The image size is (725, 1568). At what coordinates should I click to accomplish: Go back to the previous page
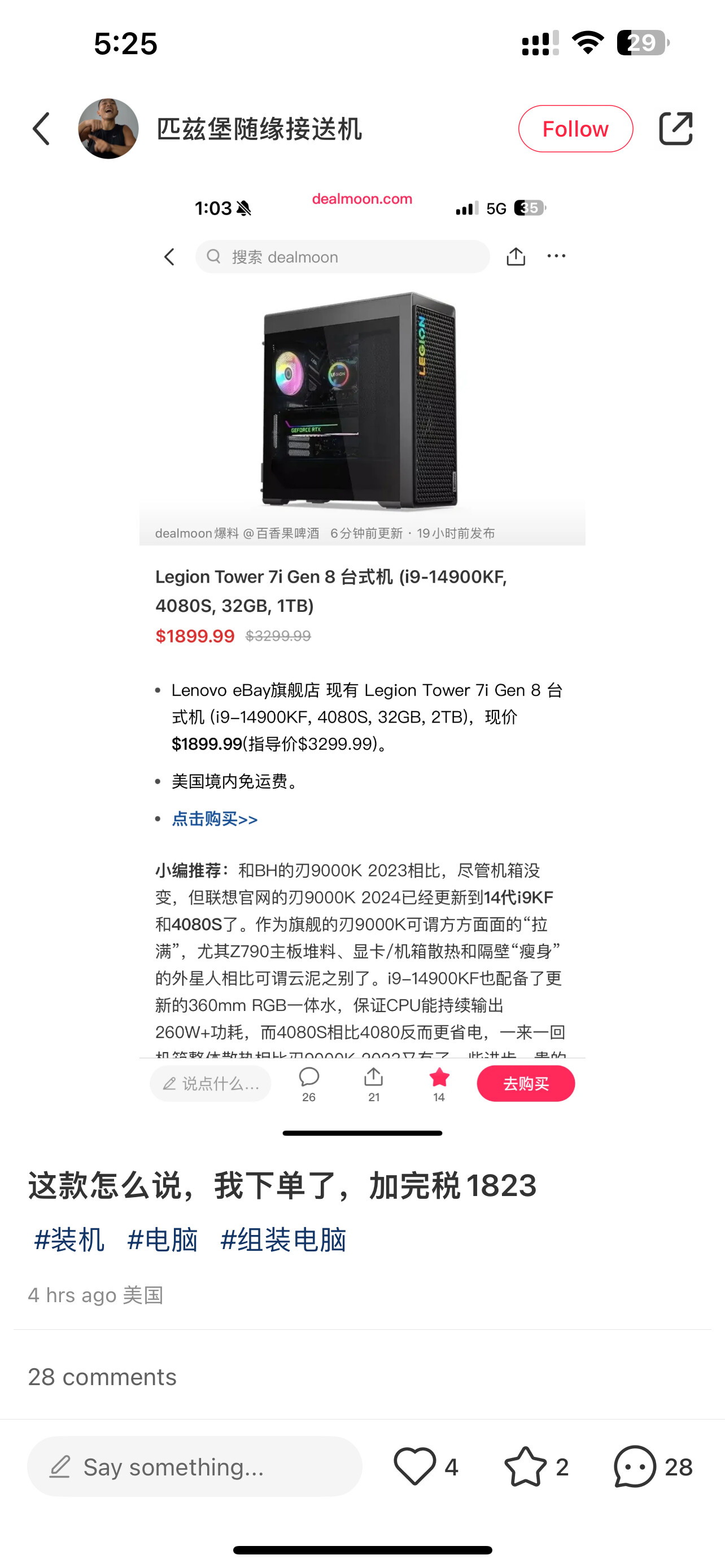(41, 129)
